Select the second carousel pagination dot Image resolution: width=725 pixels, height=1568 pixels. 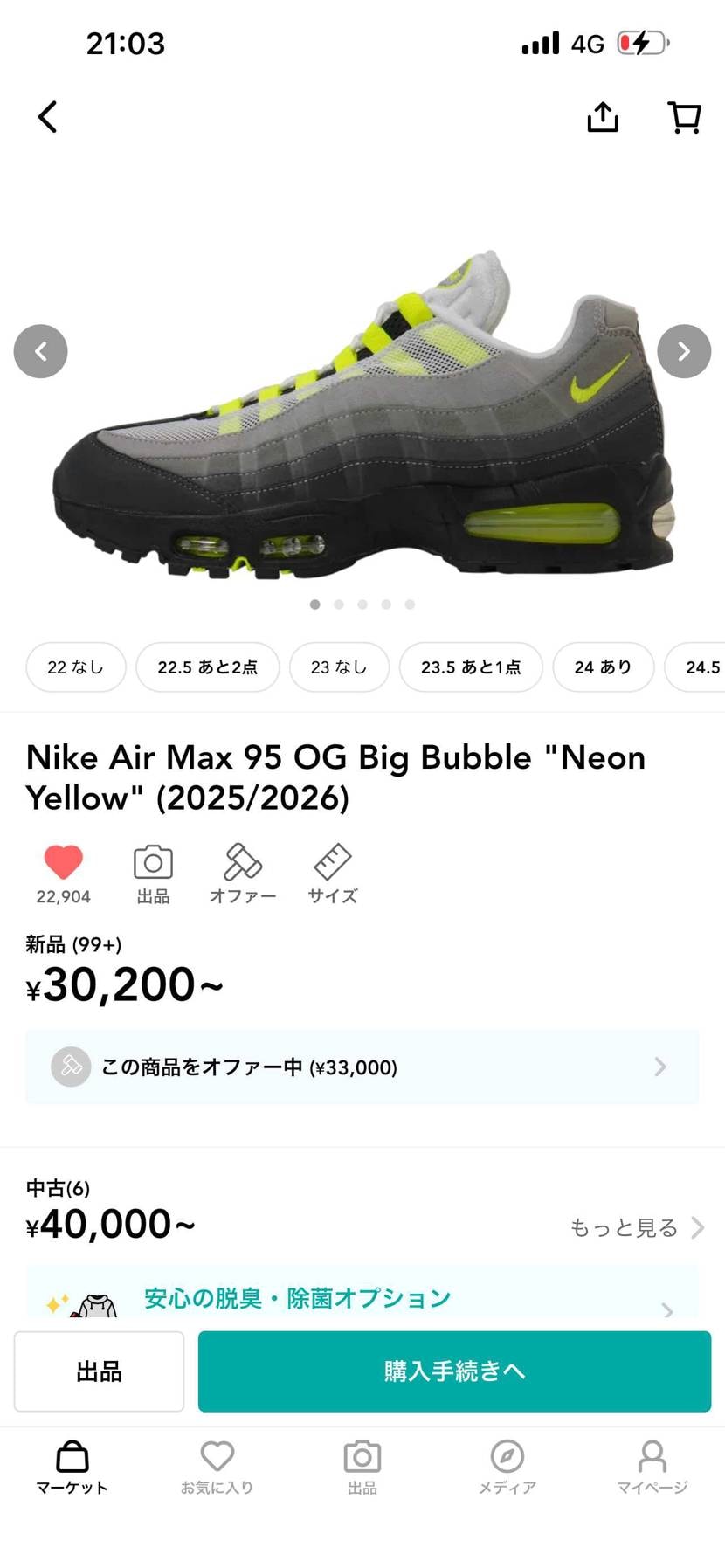pos(339,604)
